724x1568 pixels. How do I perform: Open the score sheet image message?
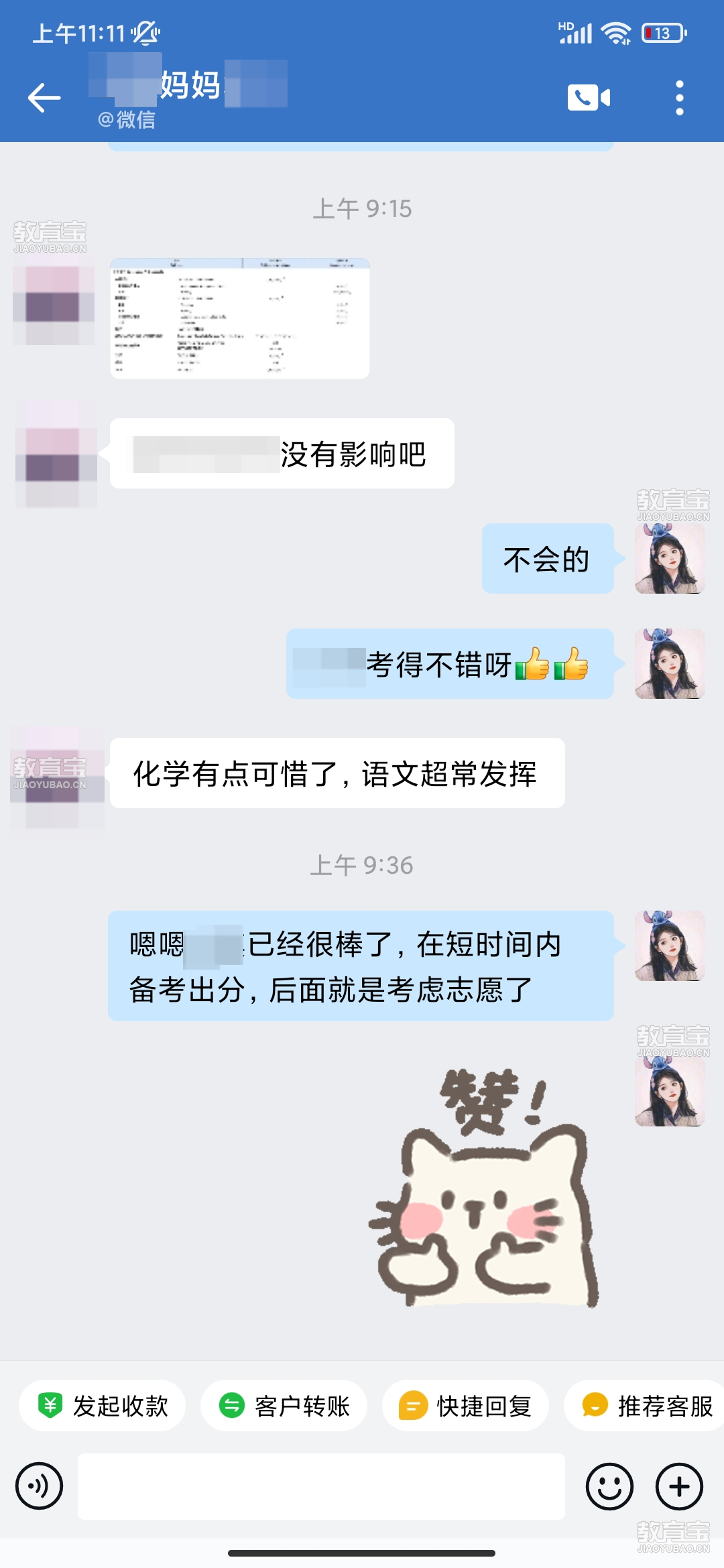click(x=239, y=318)
